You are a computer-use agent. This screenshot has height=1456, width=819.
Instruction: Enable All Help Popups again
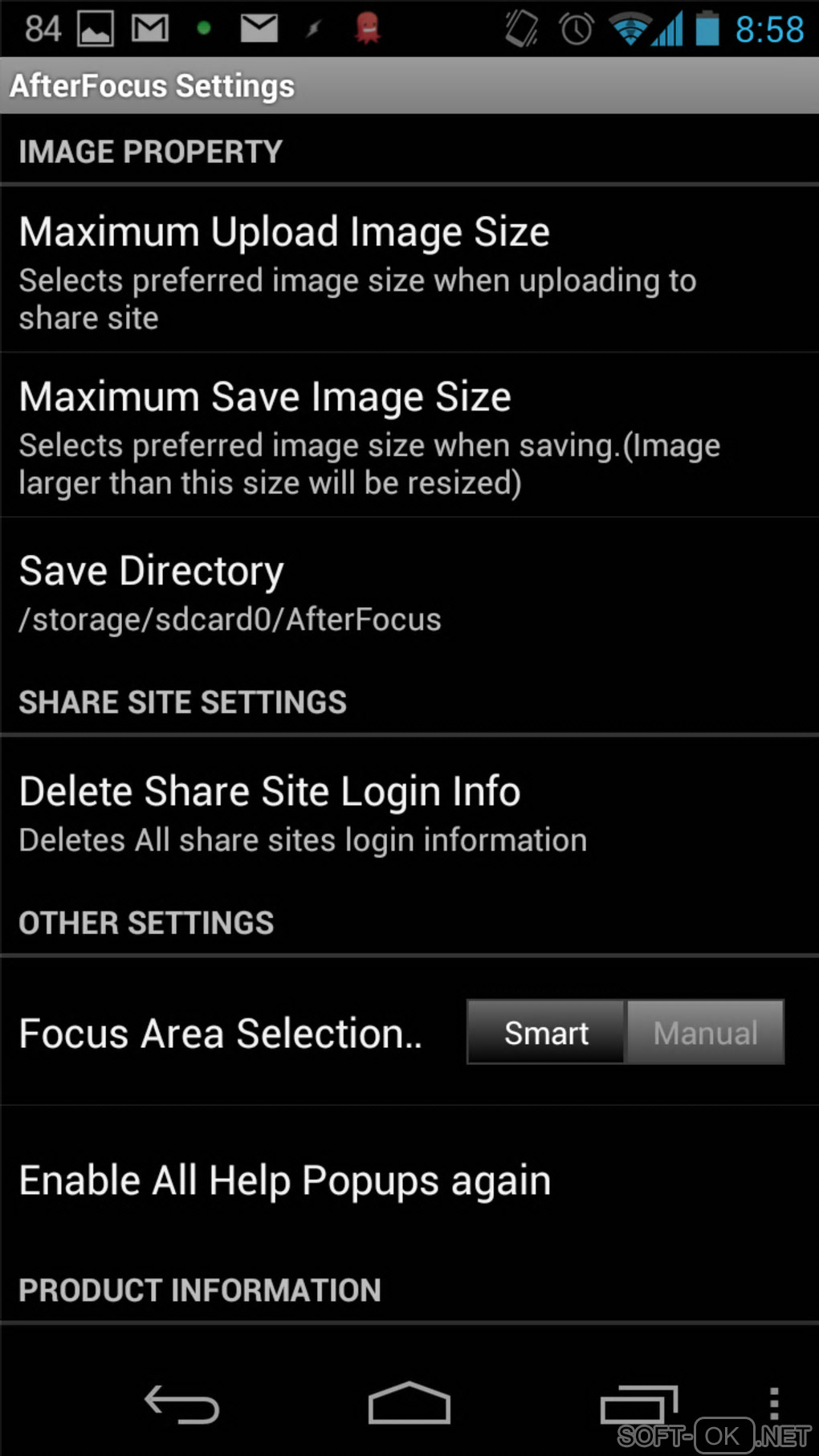click(409, 1181)
